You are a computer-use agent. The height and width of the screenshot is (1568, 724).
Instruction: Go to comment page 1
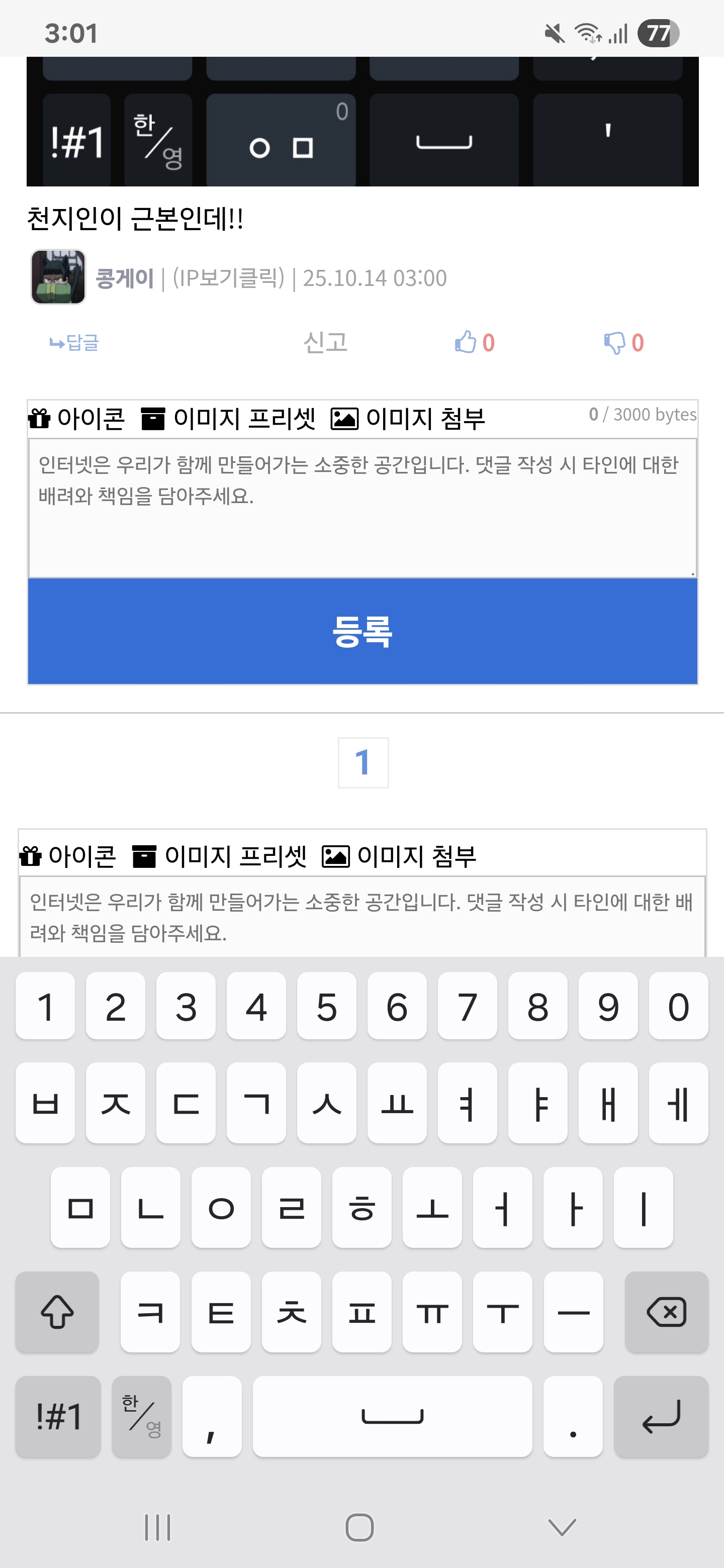click(x=363, y=763)
